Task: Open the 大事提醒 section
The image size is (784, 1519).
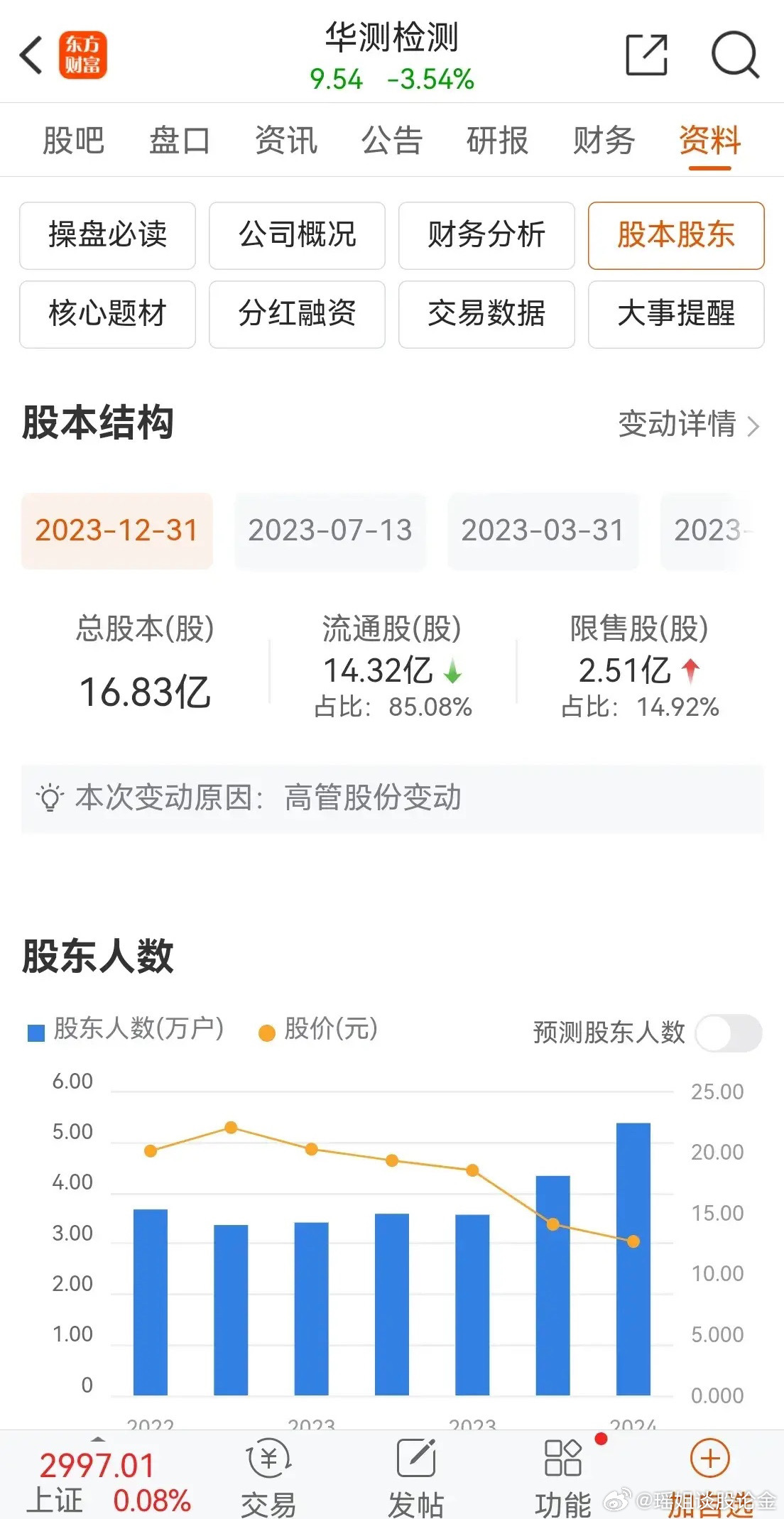Action: point(676,314)
